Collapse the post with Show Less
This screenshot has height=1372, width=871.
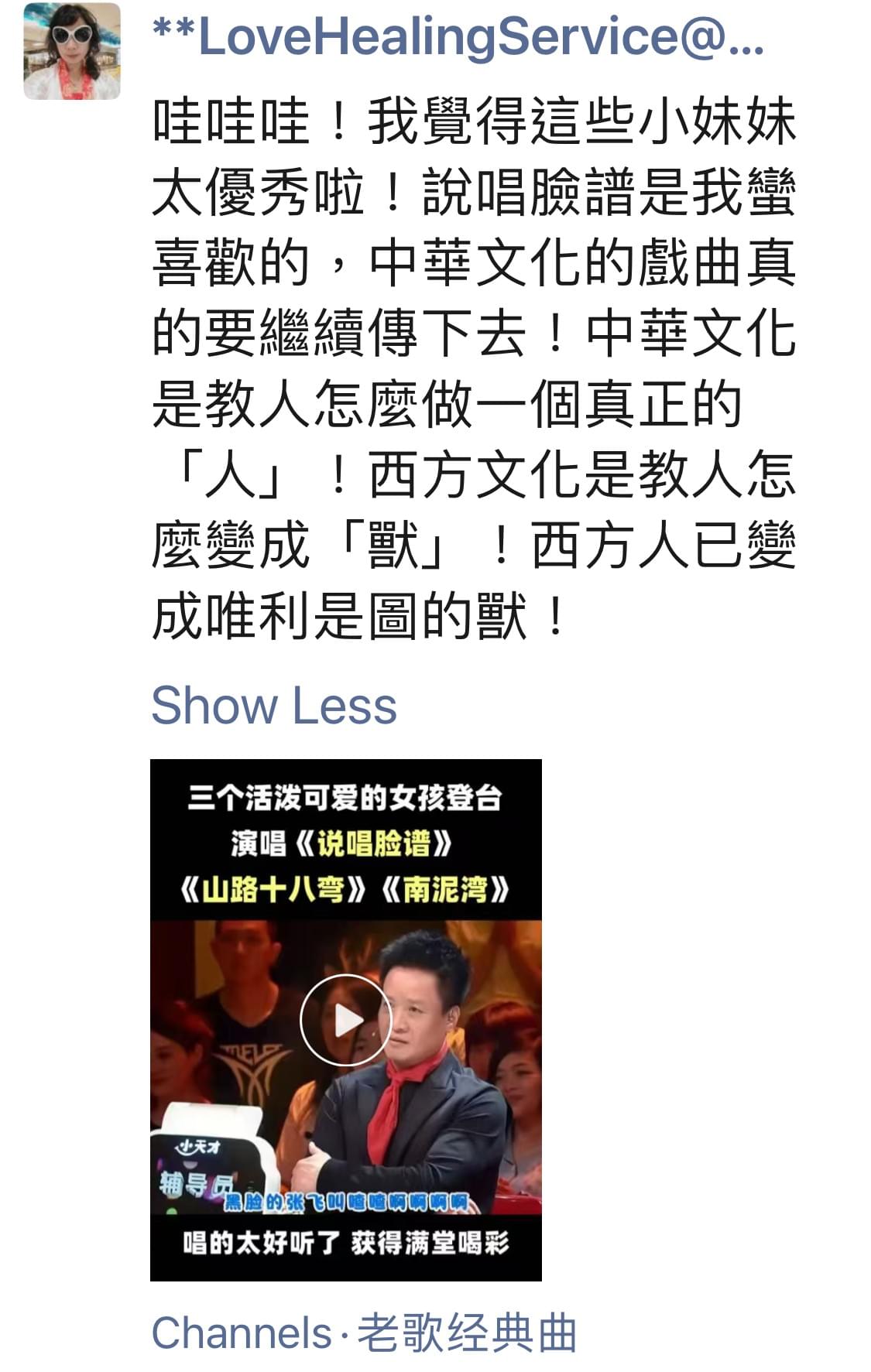coord(273,706)
